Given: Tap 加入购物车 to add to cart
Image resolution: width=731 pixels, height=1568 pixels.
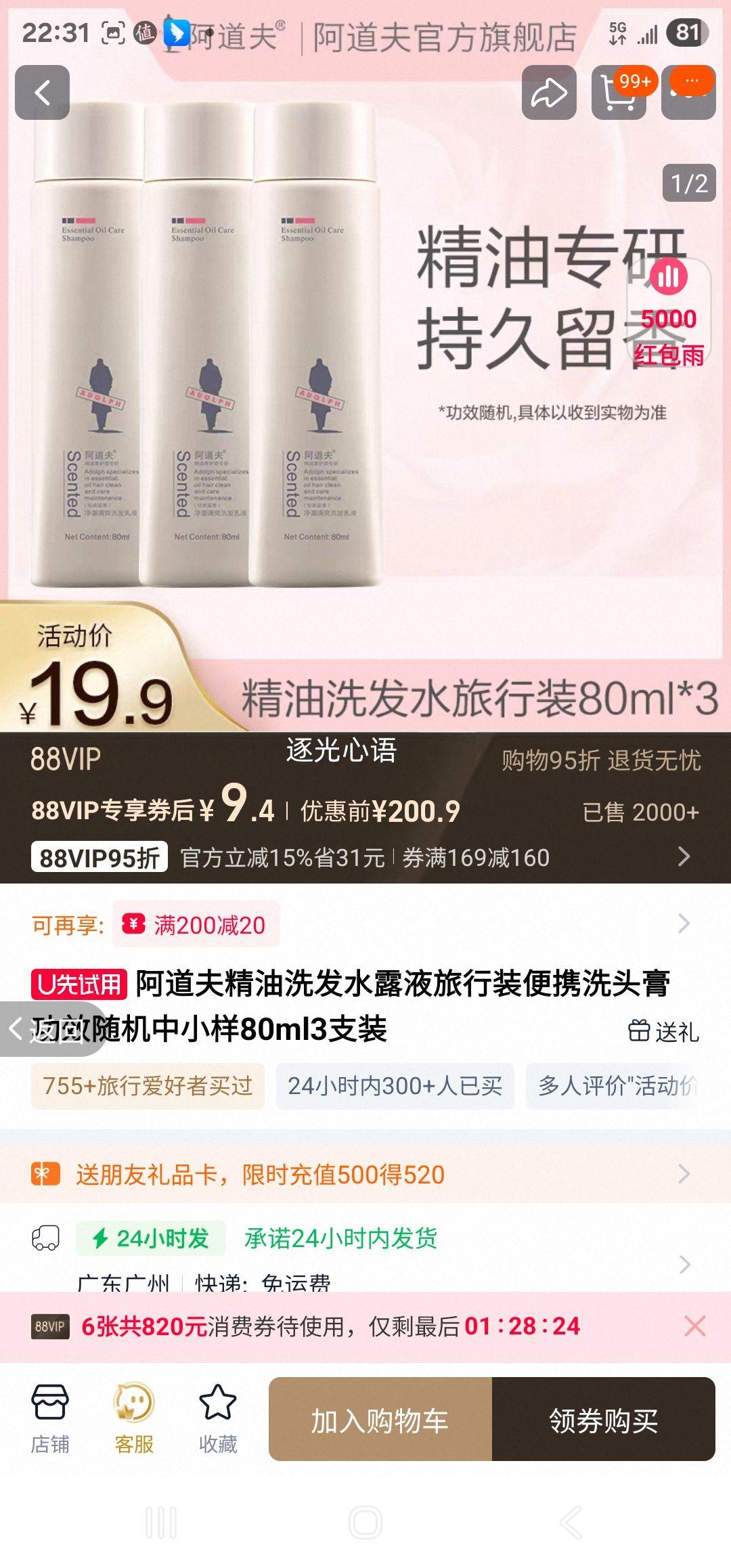Looking at the screenshot, I should coord(380,1420).
